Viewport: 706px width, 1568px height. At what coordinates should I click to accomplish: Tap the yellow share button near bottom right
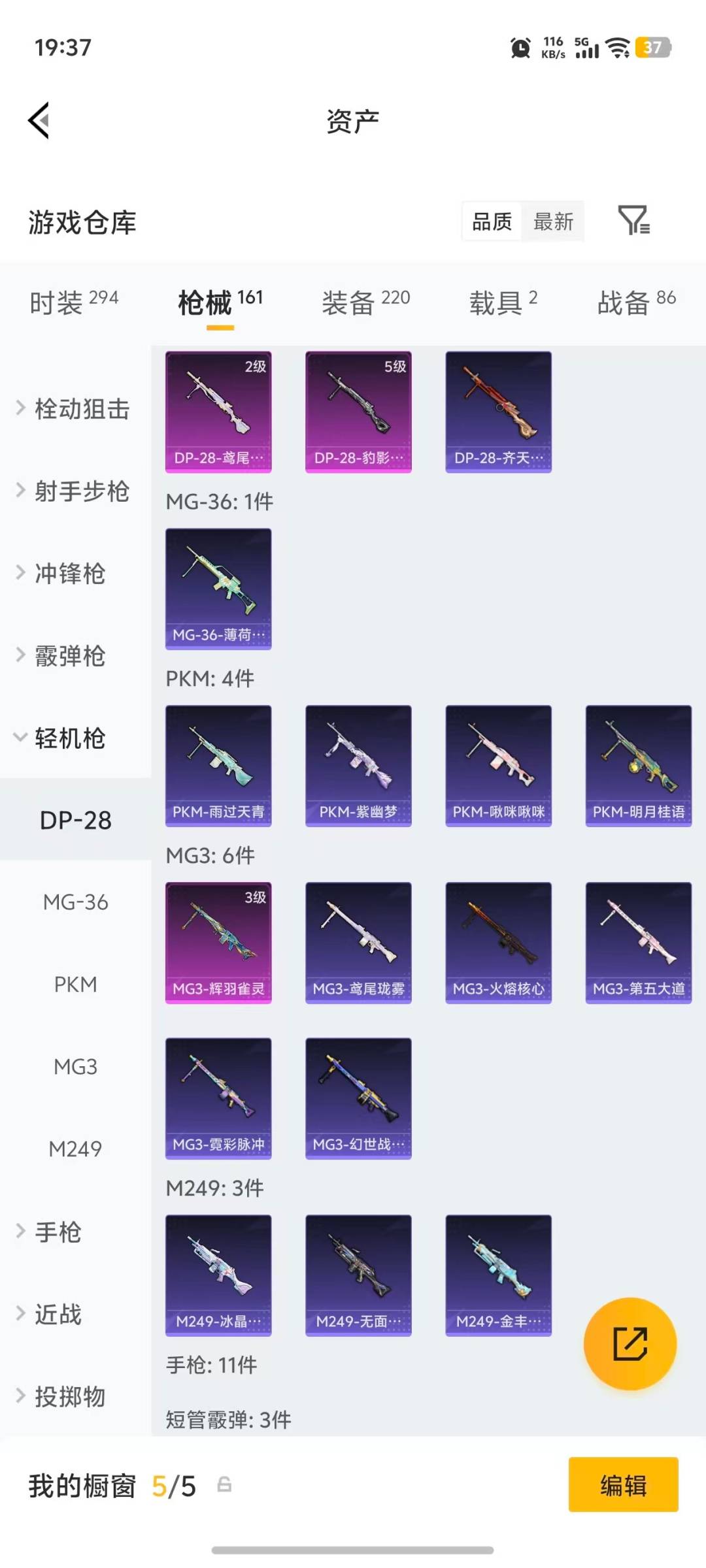click(630, 1344)
